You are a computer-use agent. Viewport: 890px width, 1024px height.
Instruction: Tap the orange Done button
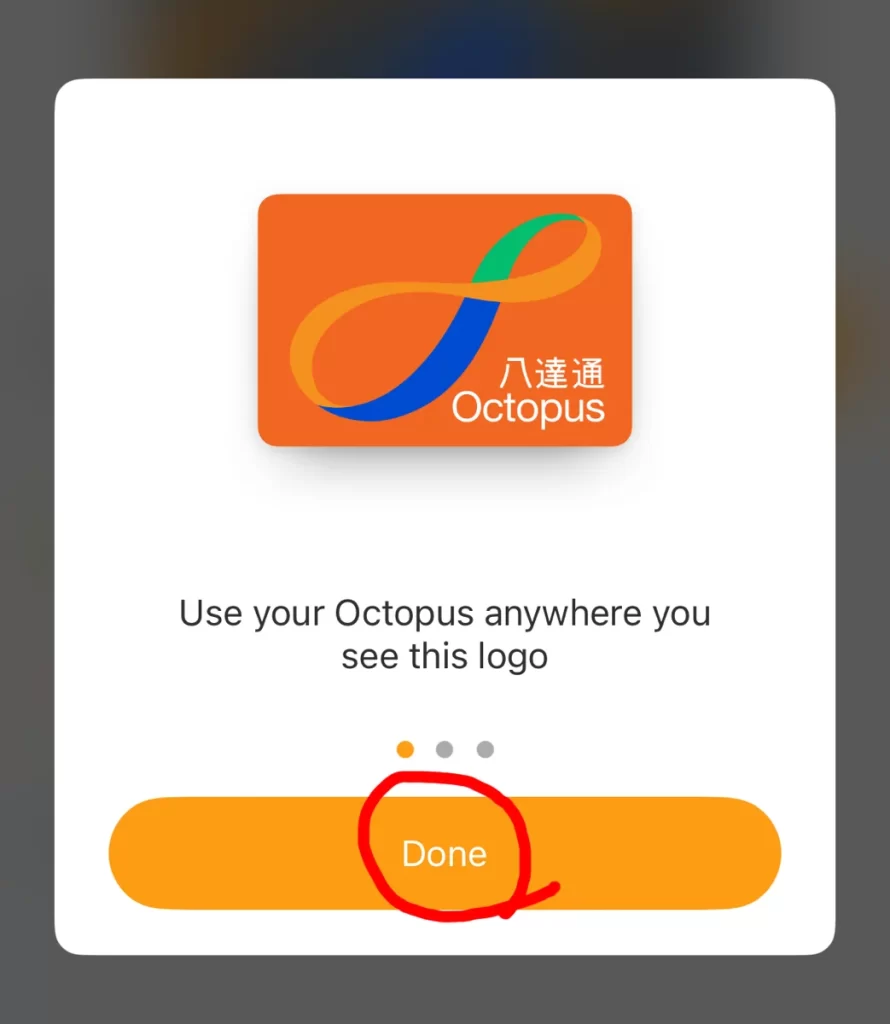coord(444,853)
